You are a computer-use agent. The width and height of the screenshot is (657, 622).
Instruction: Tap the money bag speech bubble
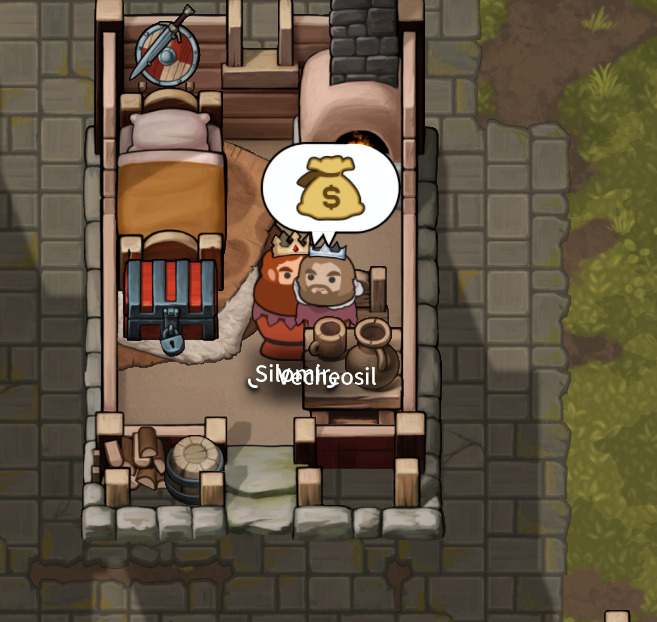[330, 187]
